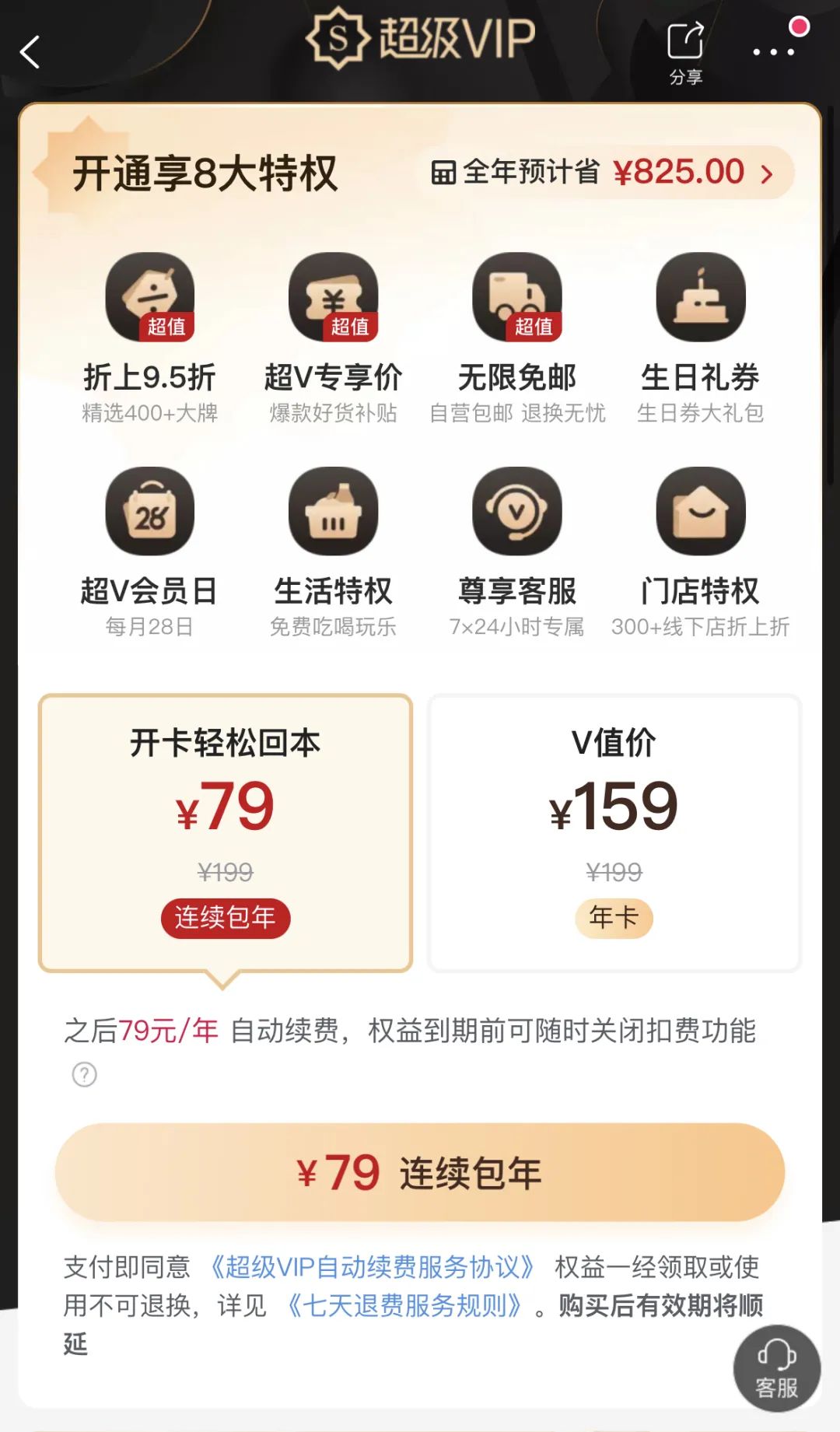Open the 门店特权 store icon

tap(698, 511)
